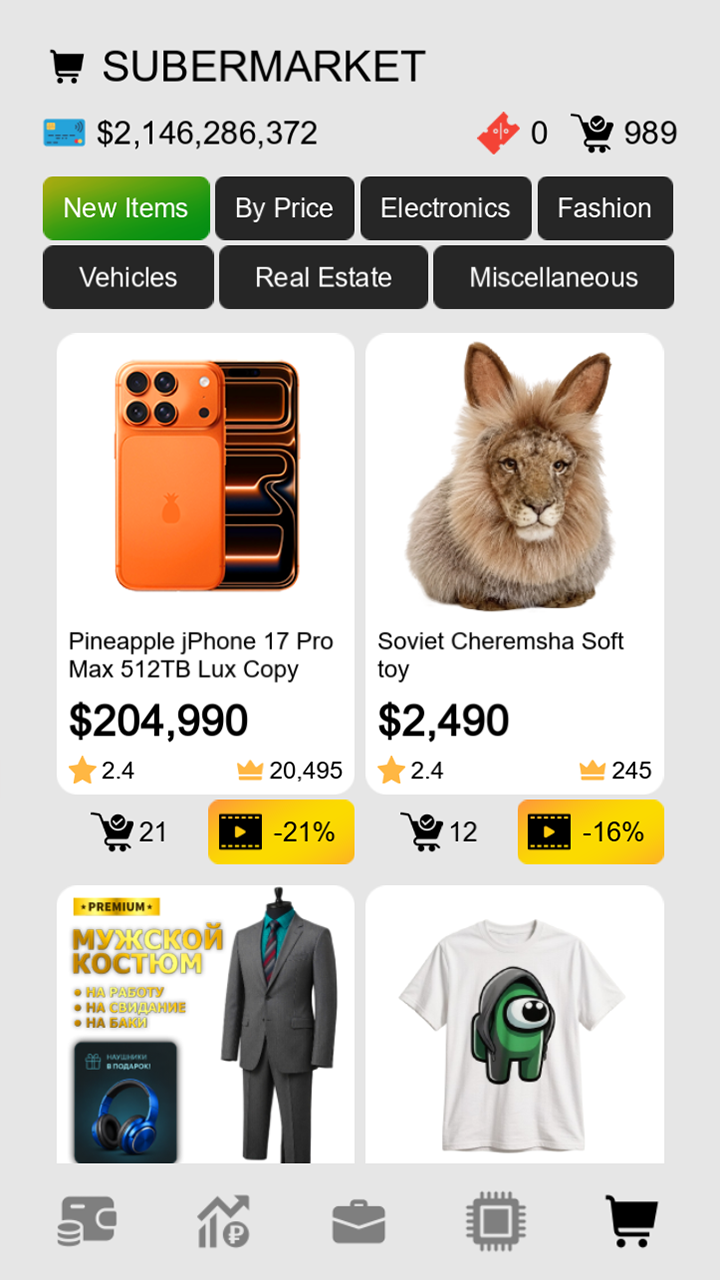
Task: Switch to the Miscellaneous category
Action: tap(553, 277)
